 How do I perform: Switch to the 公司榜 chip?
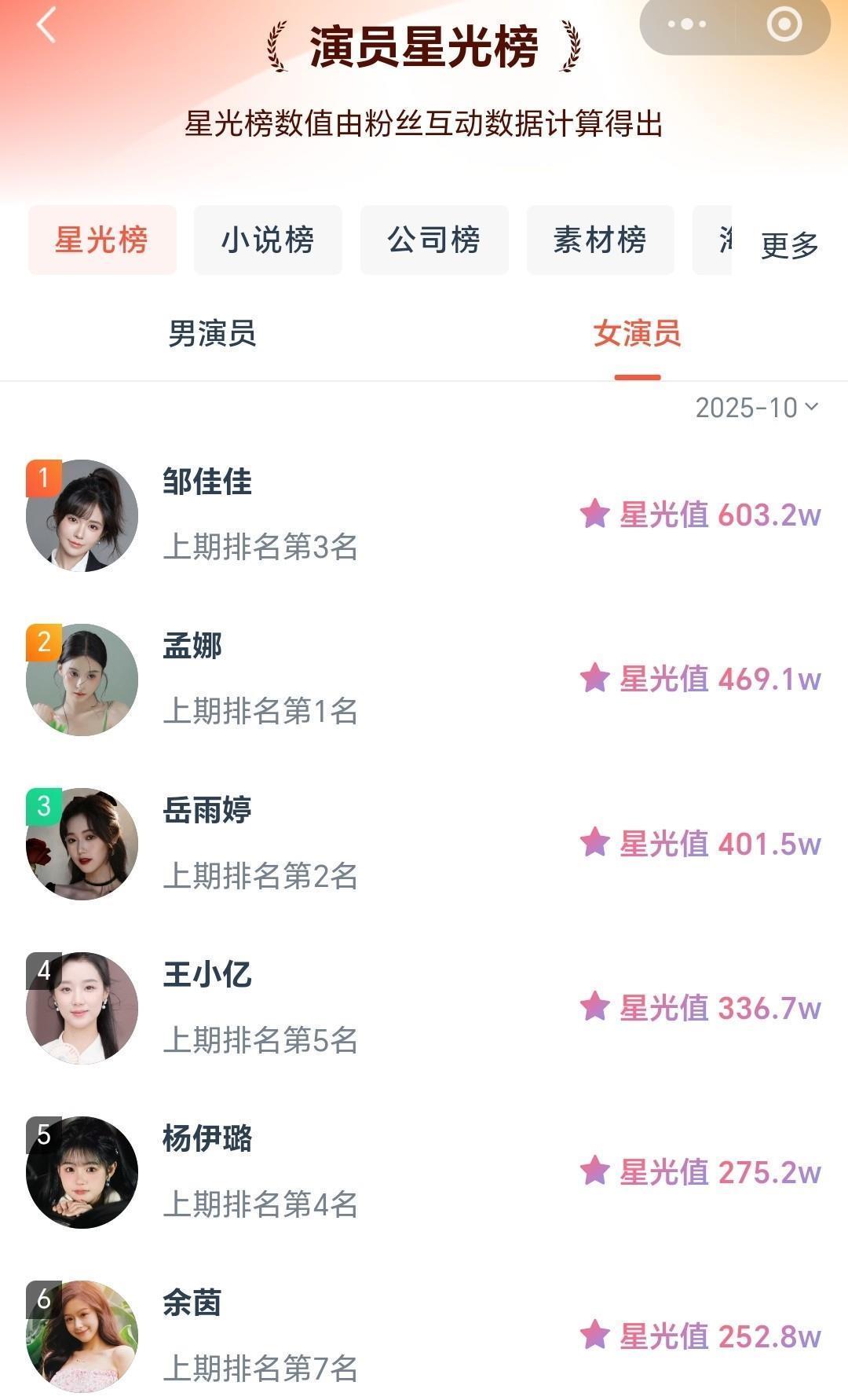(434, 240)
